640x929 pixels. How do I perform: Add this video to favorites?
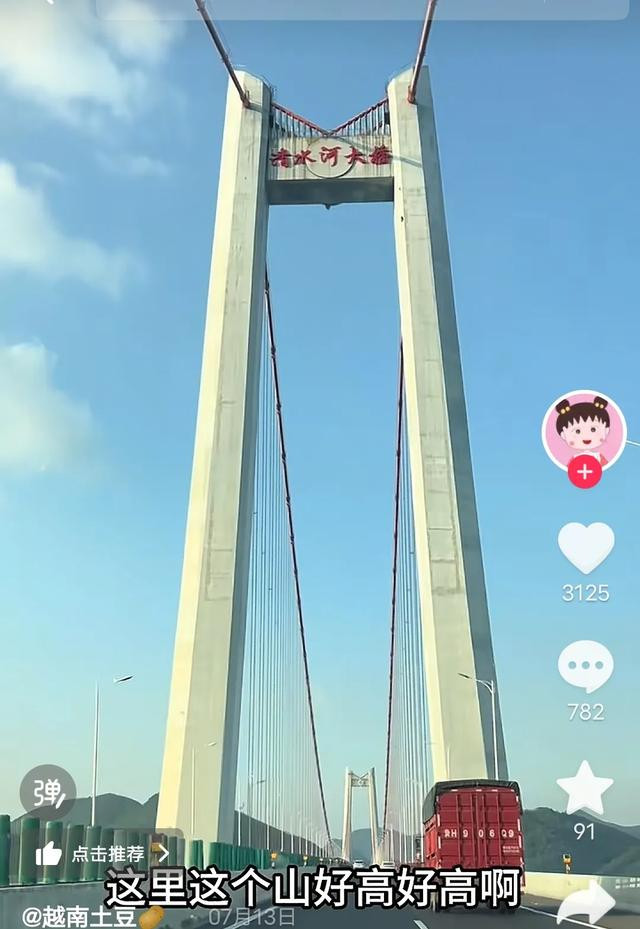point(585,788)
